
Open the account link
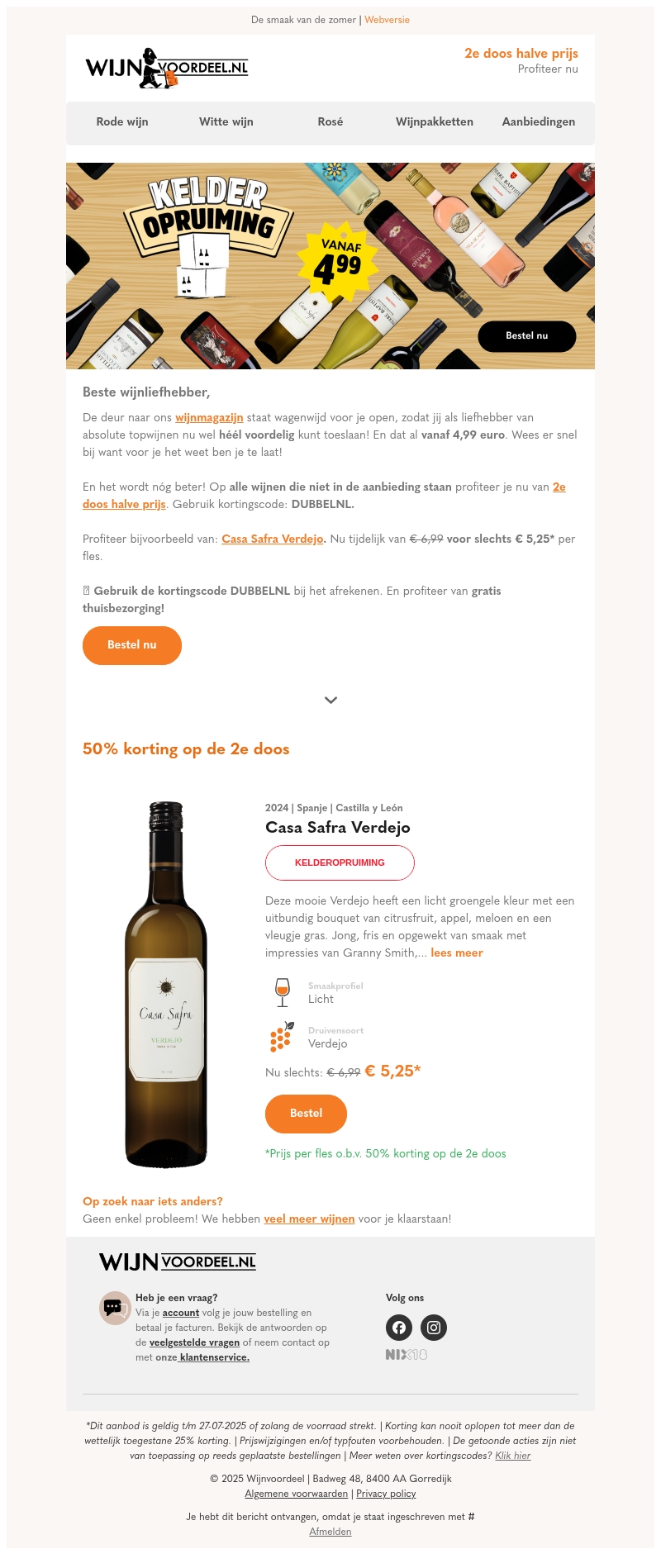click(180, 1313)
